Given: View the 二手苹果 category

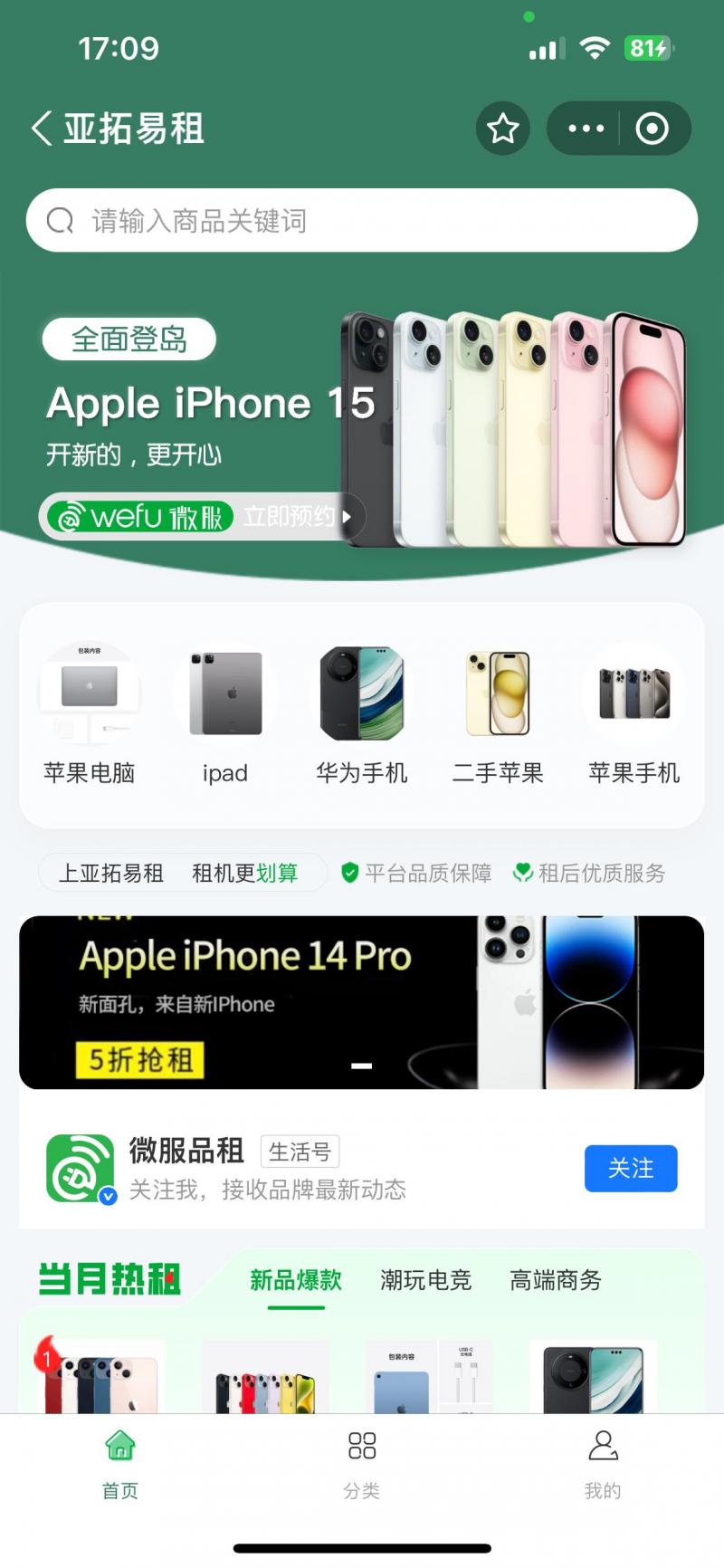Looking at the screenshot, I should point(498,712).
